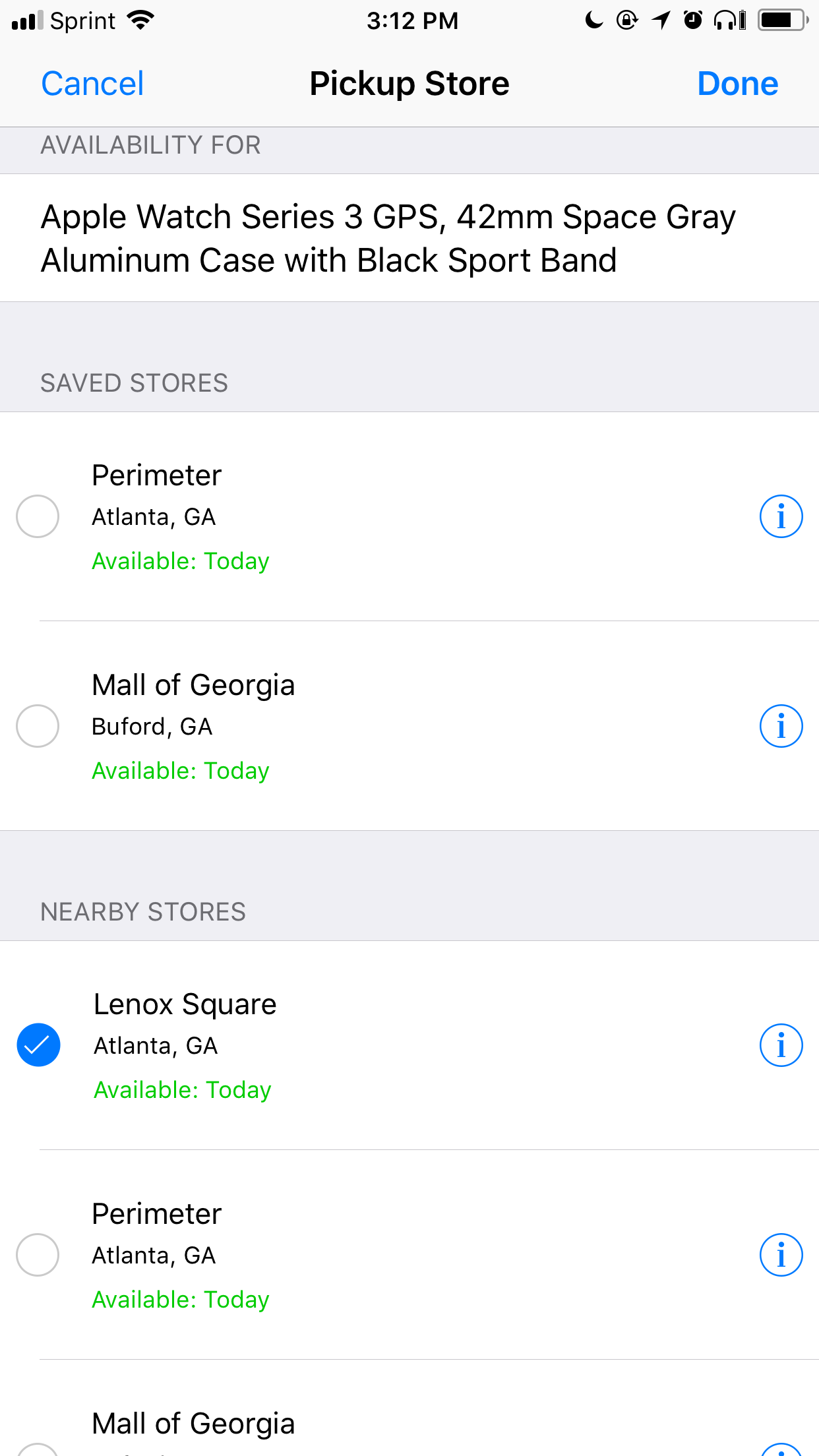Image resolution: width=819 pixels, height=1456 pixels.
Task: Tap the checked Lenox Square radio button
Action: pos(38,1045)
